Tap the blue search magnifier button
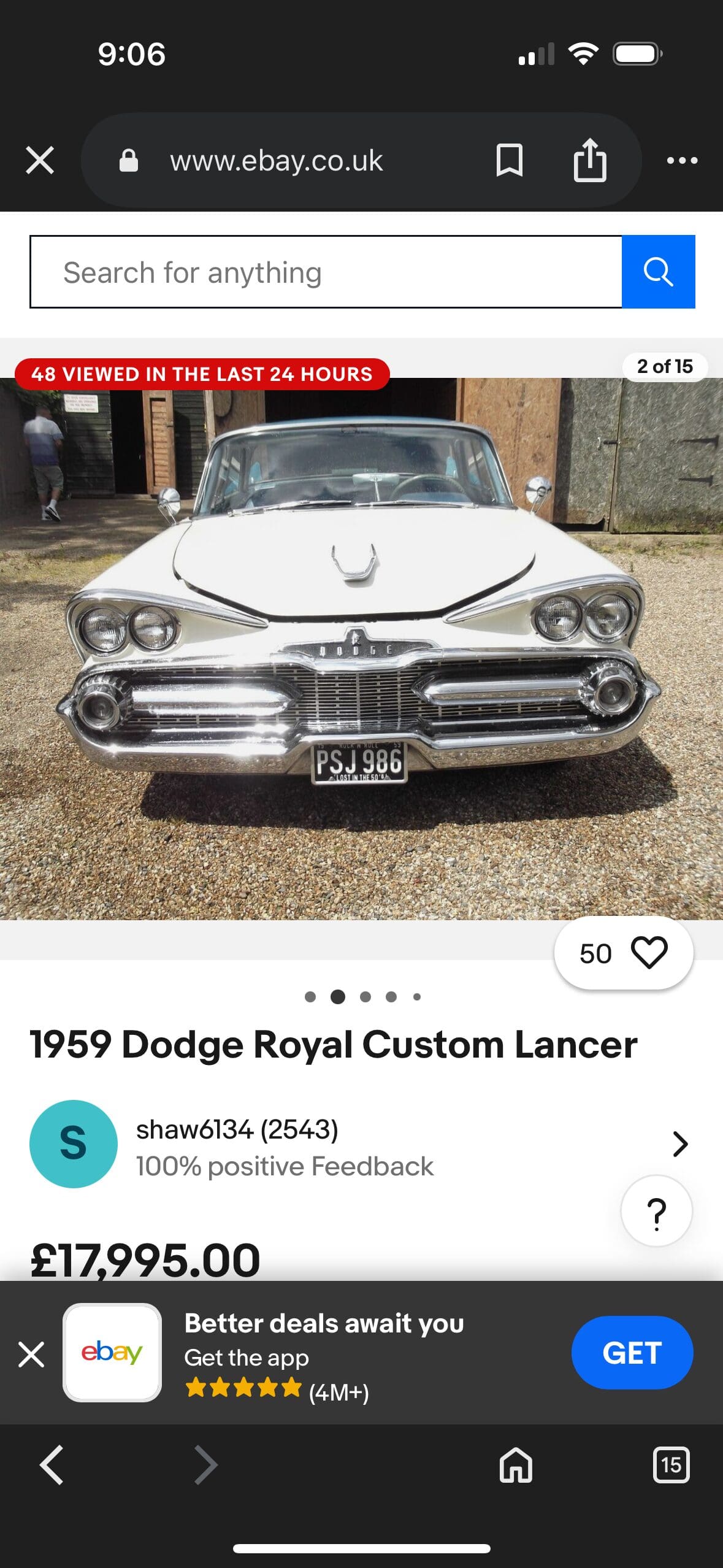 click(x=658, y=272)
